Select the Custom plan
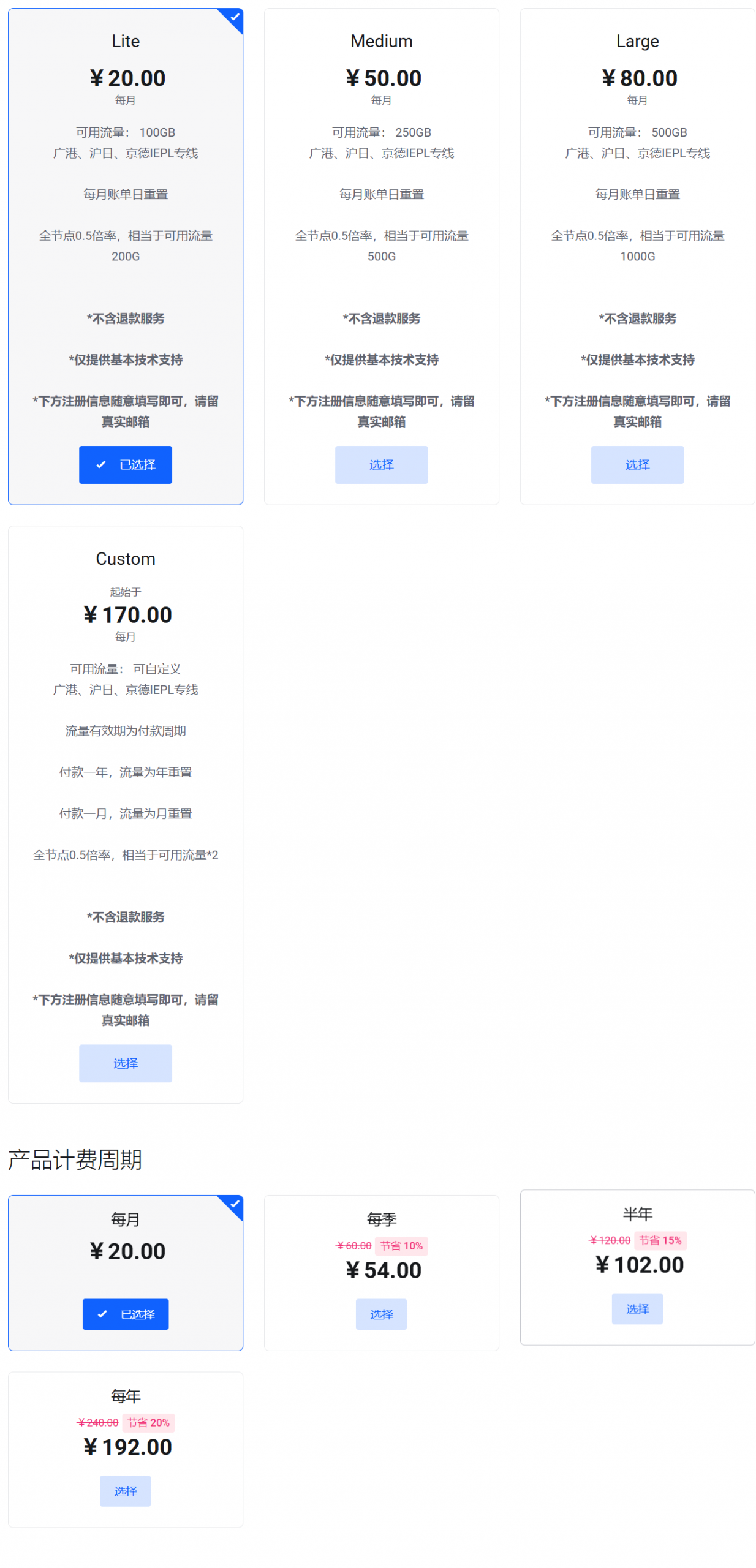Screen dimensions: 756x1568 (x=125, y=1063)
